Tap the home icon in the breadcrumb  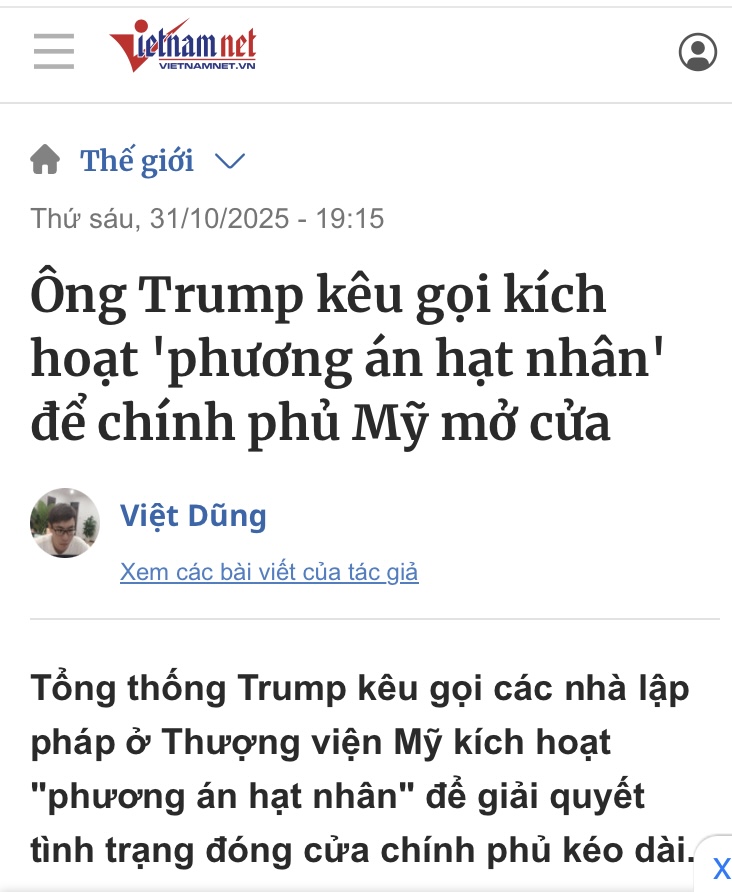[45, 160]
